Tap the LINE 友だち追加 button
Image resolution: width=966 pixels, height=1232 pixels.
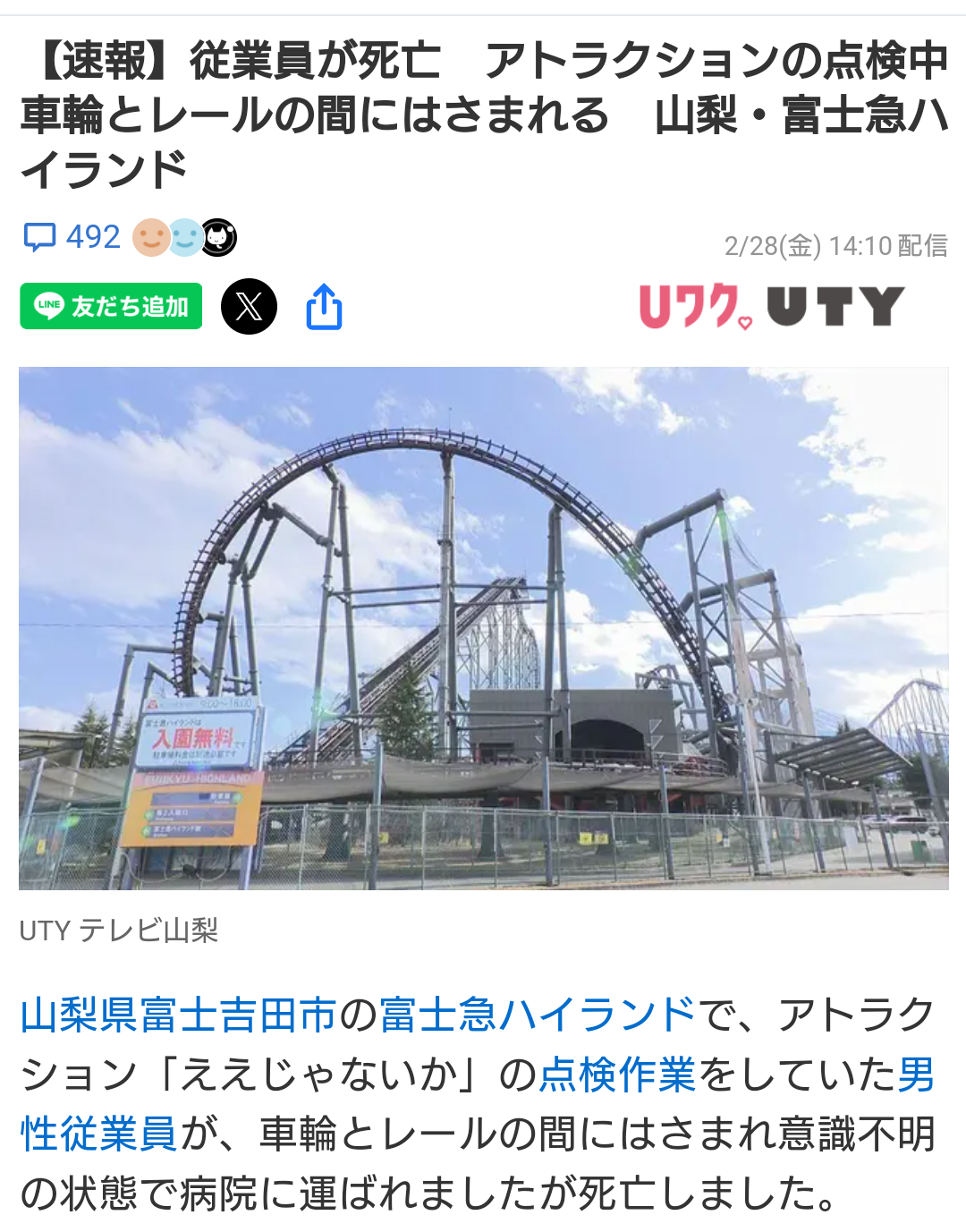pos(111,306)
